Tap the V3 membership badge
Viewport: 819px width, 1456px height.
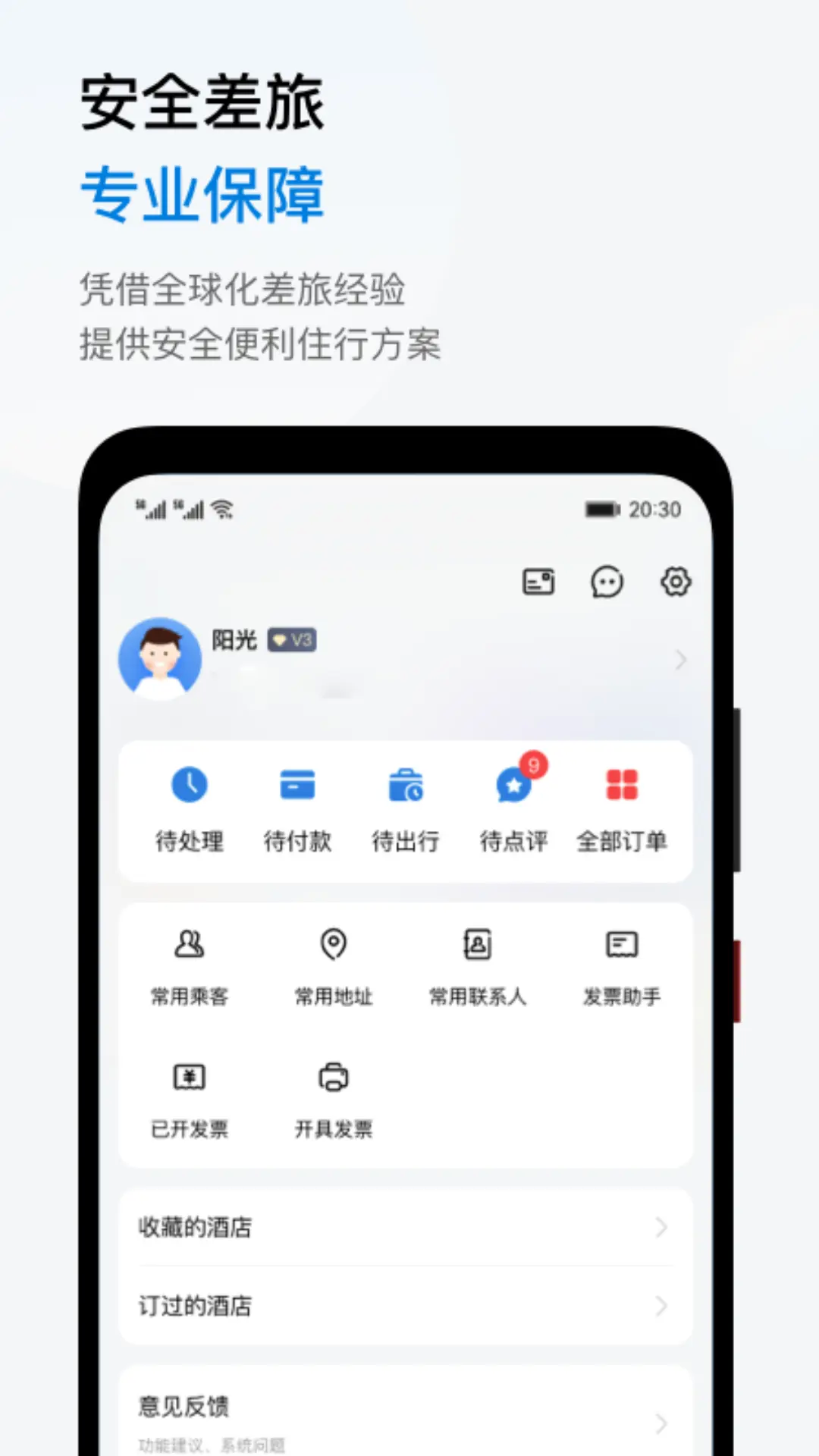click(x=291, y=640)
